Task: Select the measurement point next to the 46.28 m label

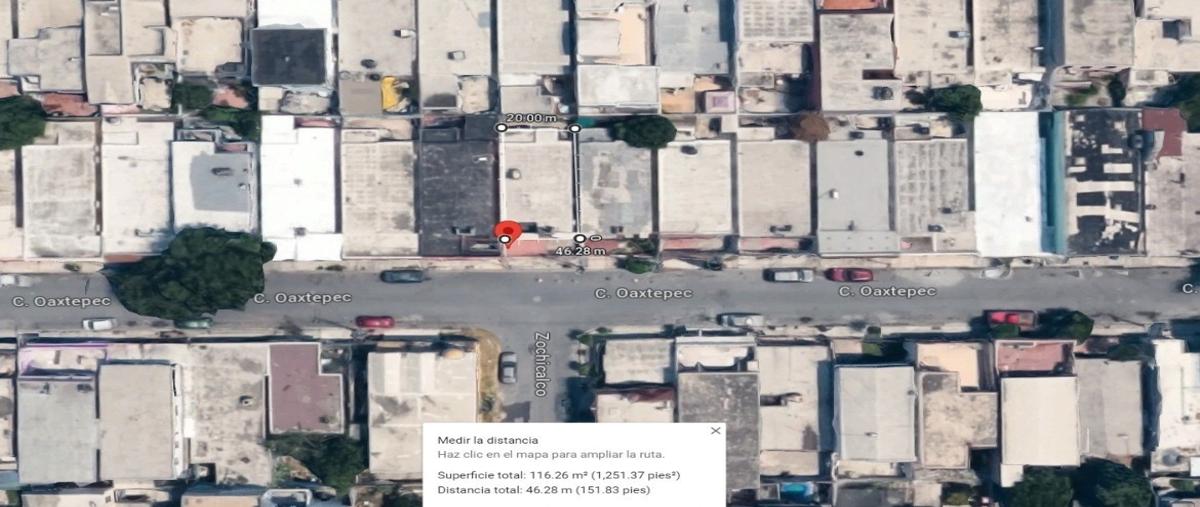Action: click(579, 239)
